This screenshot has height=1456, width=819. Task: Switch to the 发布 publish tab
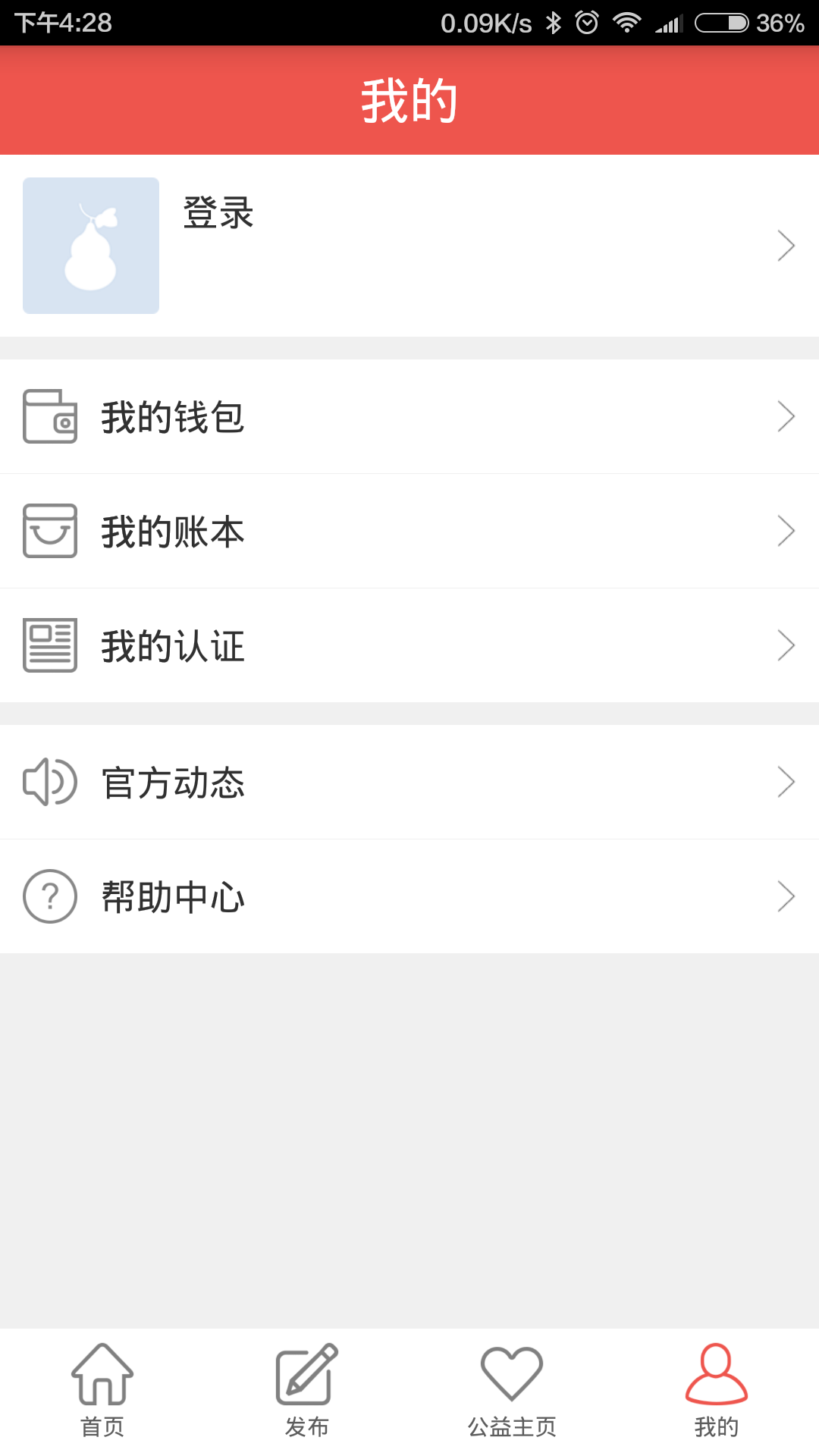[x=307, y=1392]
